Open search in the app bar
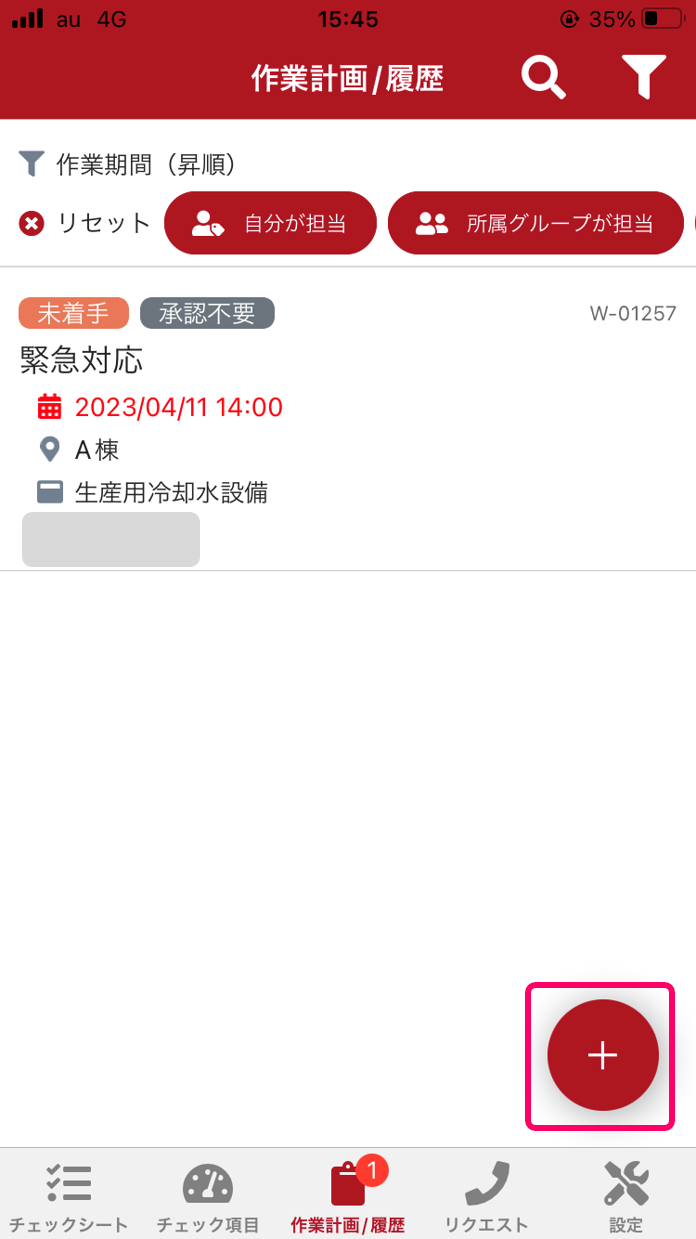Screen dimensions: 696x1239 tap(543, 78)
